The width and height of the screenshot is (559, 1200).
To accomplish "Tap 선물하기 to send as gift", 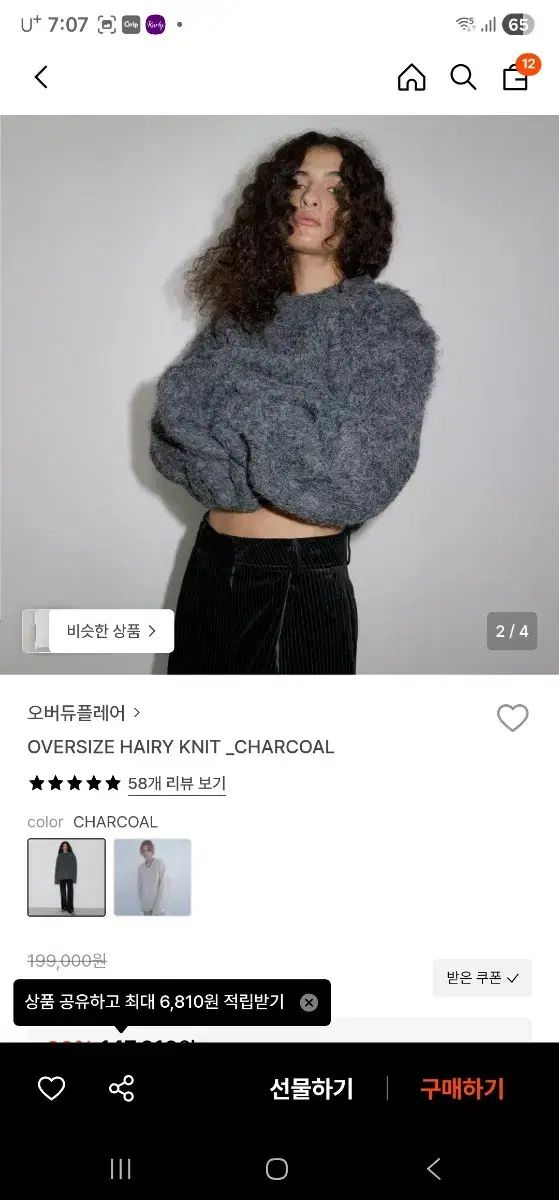I will click(x=311, y=1088).
